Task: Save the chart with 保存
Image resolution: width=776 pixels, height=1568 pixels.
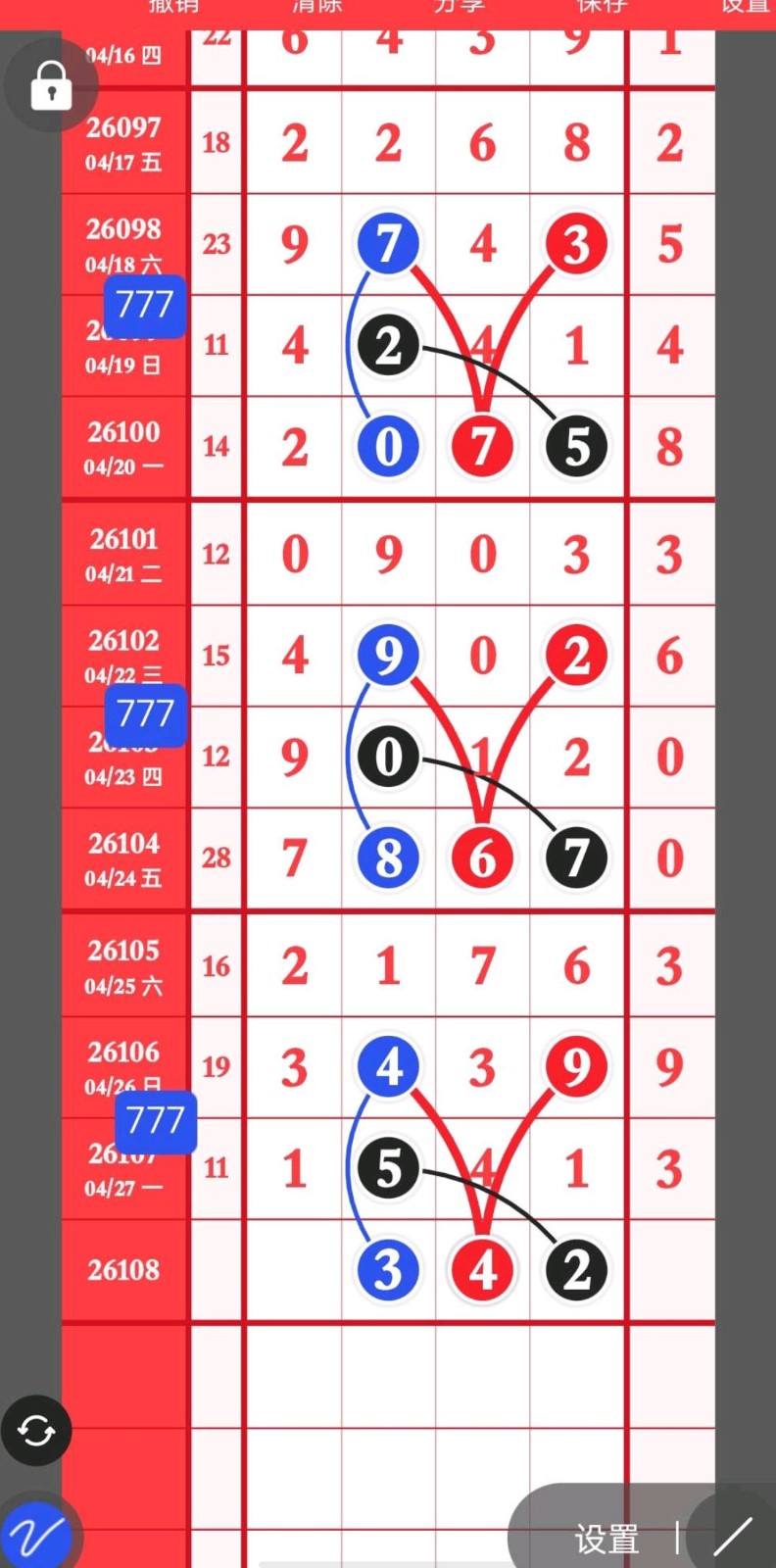Action: [602, 6]
